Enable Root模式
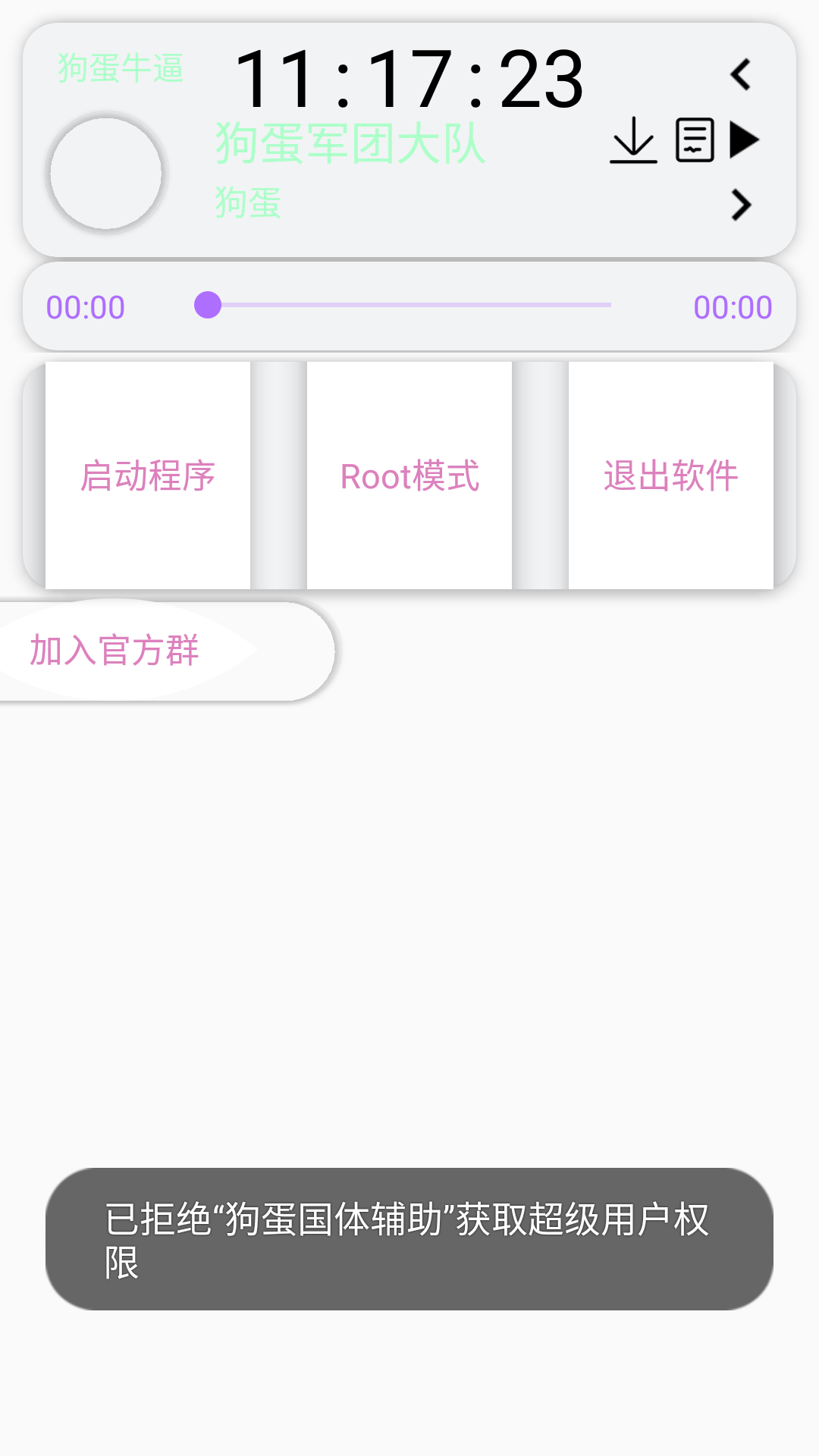Viewport: 819px width, 1456px height. coord(409,475)
